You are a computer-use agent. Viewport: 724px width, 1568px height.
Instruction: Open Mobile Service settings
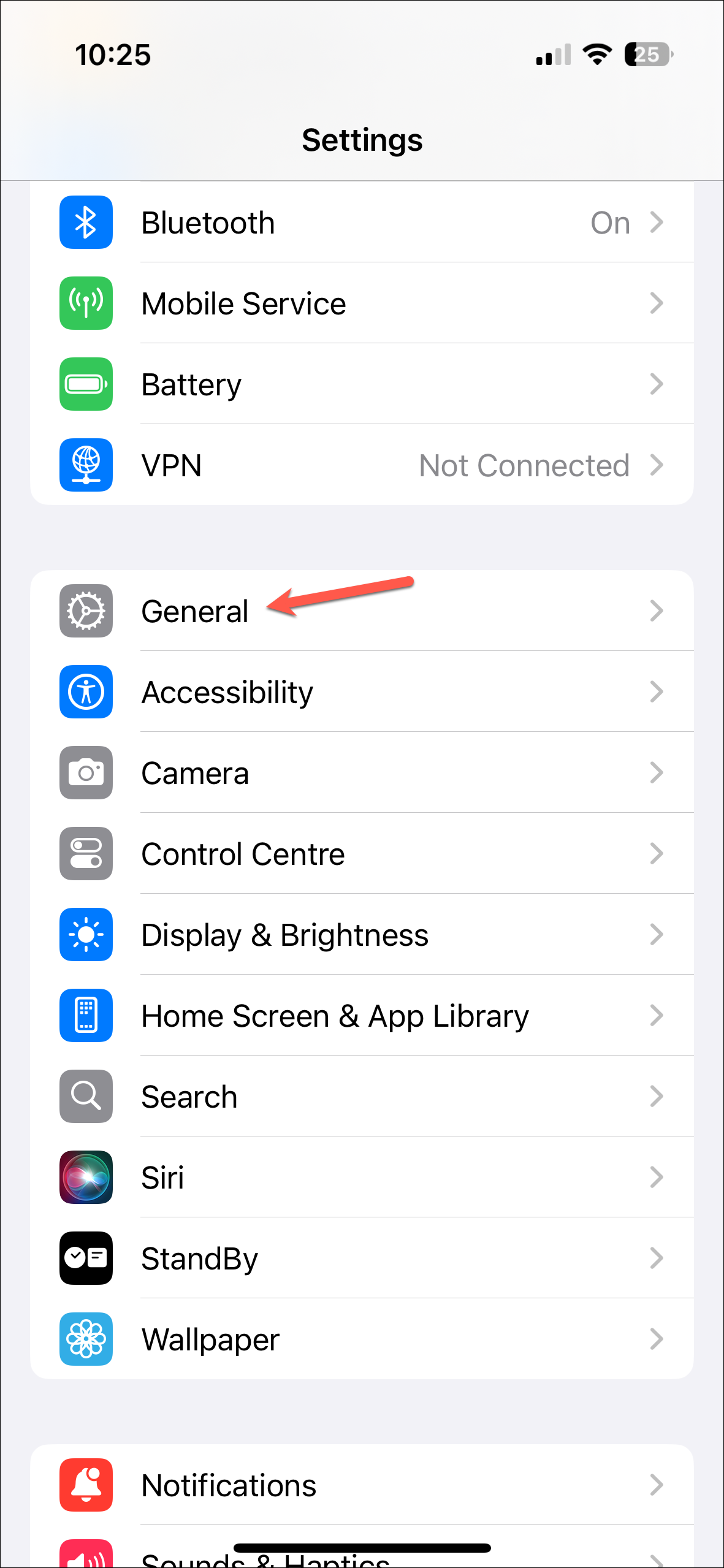tap(362, 303)
